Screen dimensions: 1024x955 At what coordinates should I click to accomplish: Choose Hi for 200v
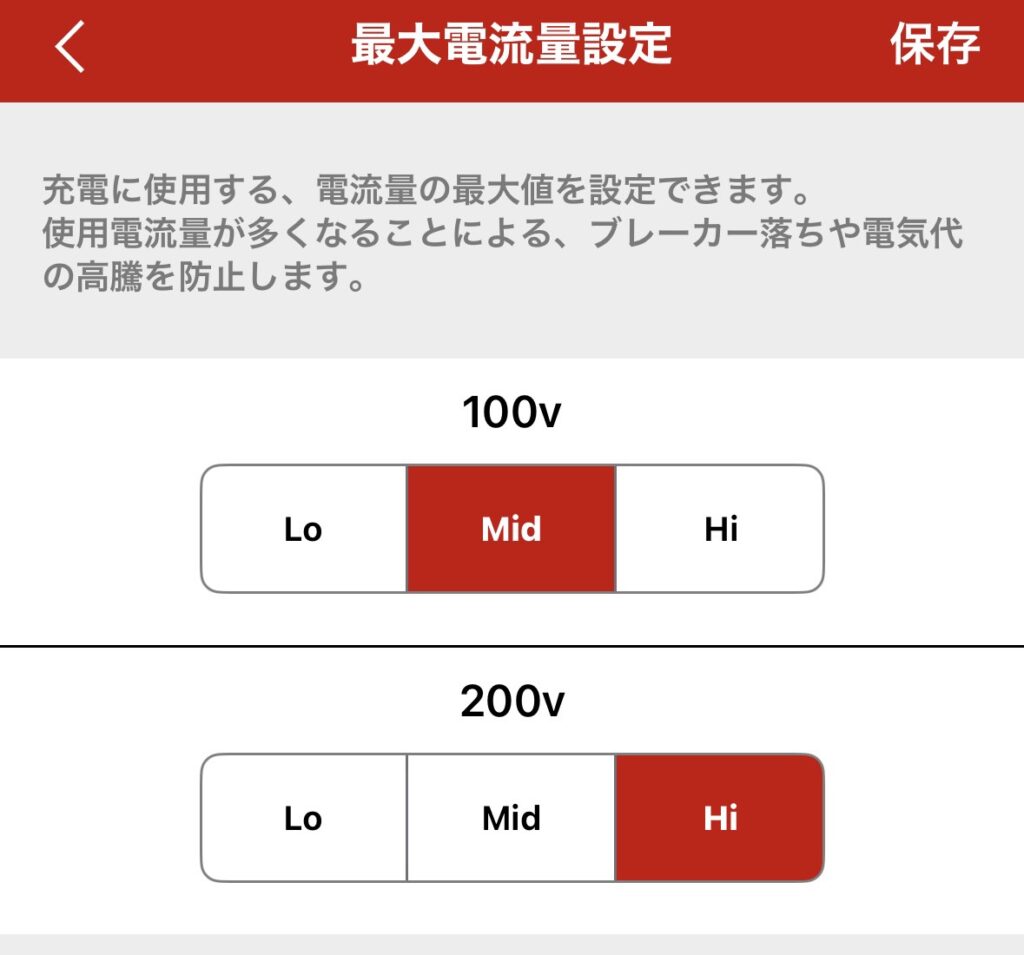click(x=720, y=818)
